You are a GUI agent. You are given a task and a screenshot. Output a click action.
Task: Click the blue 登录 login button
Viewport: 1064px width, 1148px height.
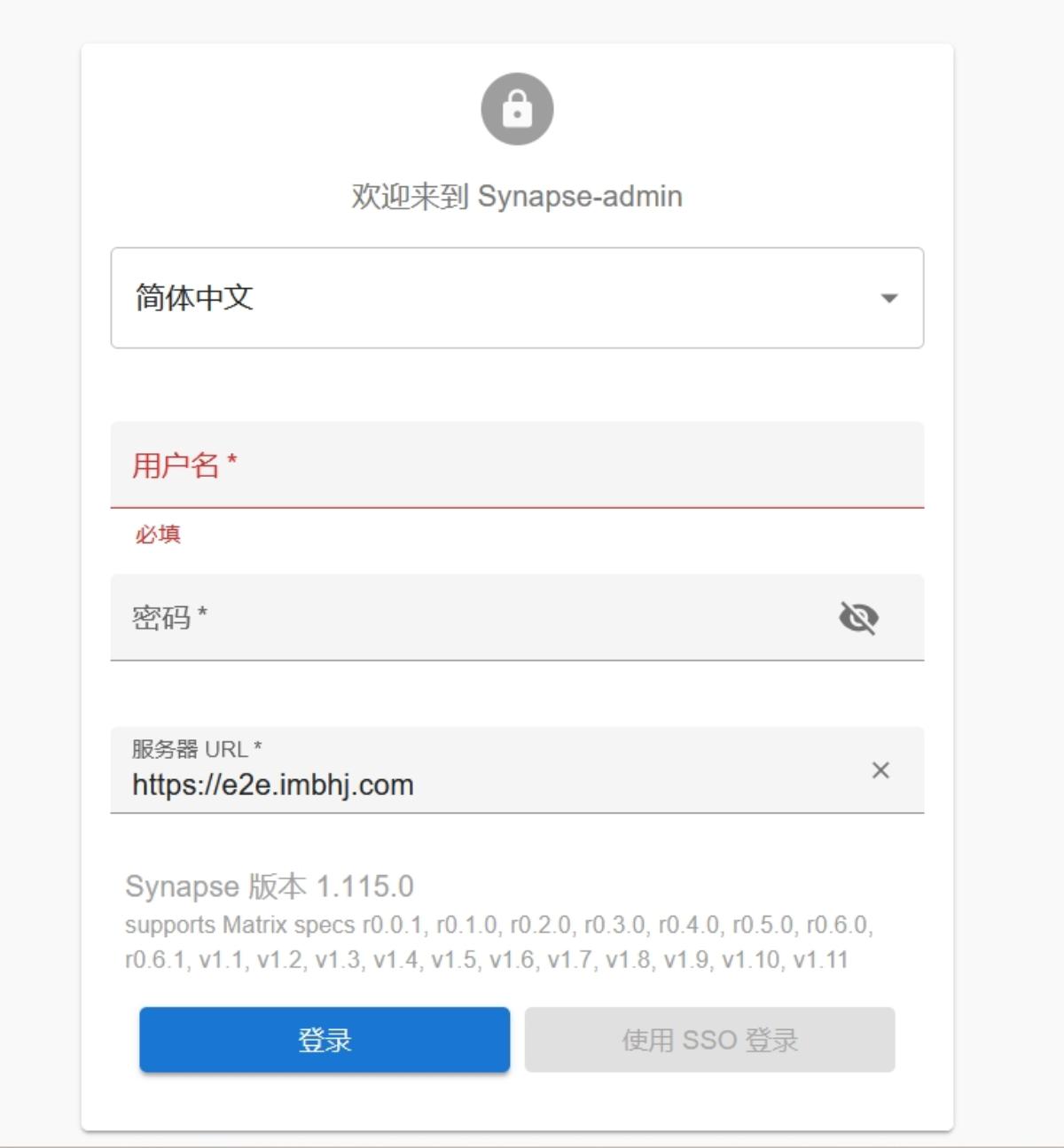point(324,1040)
